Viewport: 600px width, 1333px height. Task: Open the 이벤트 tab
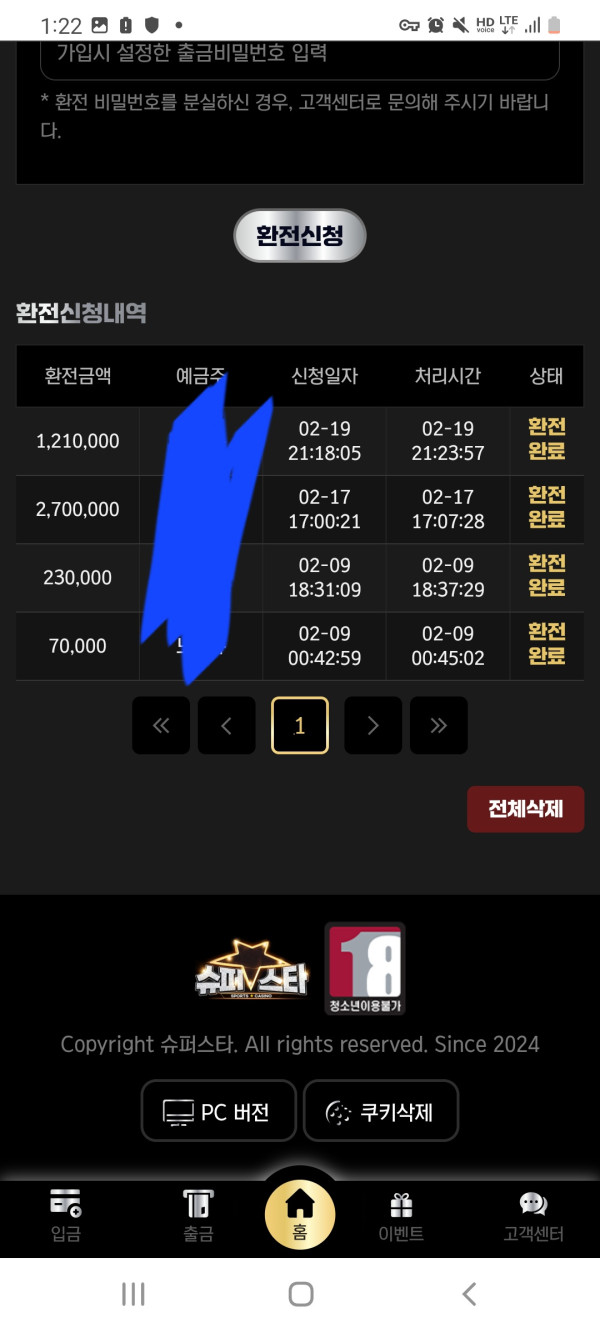pos(401,1216)
